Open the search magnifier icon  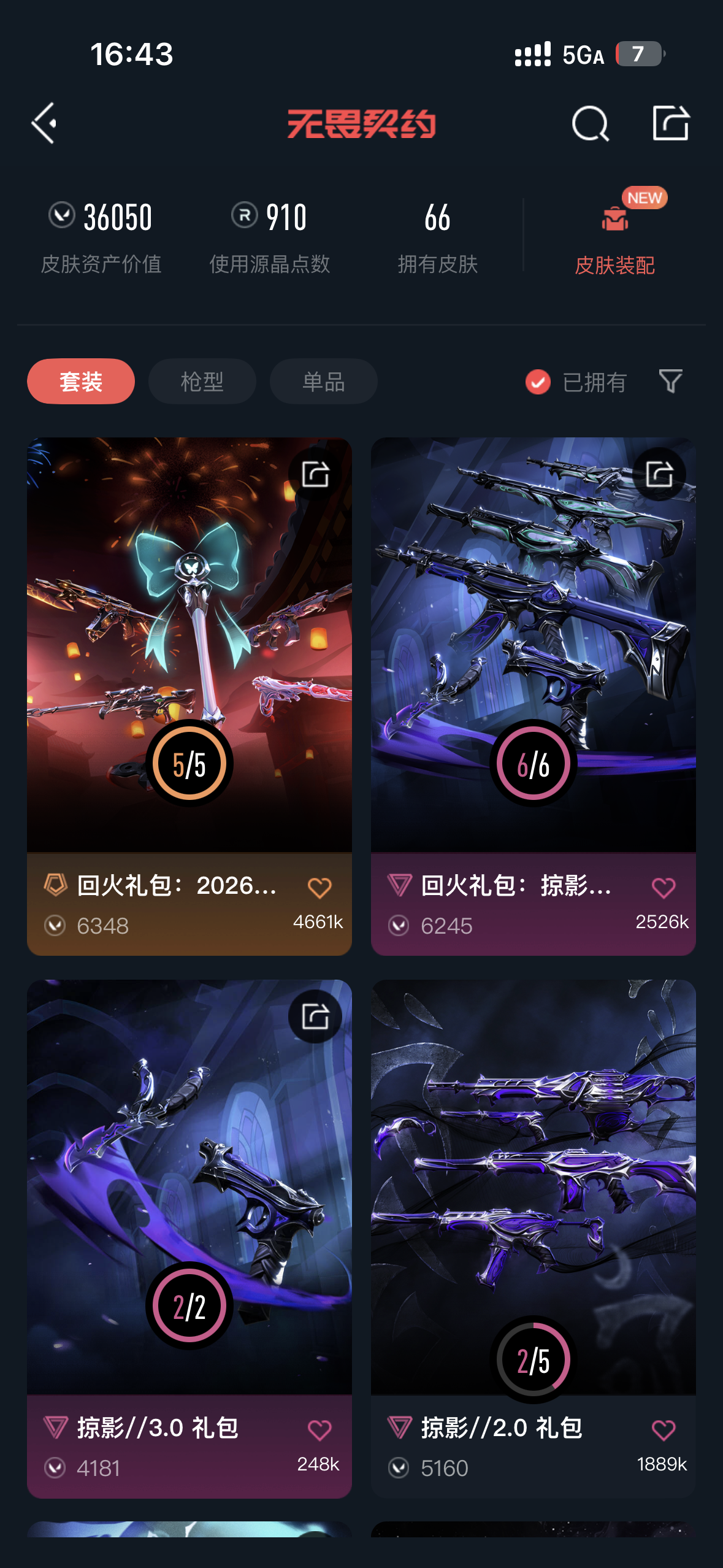click(589, 123)
